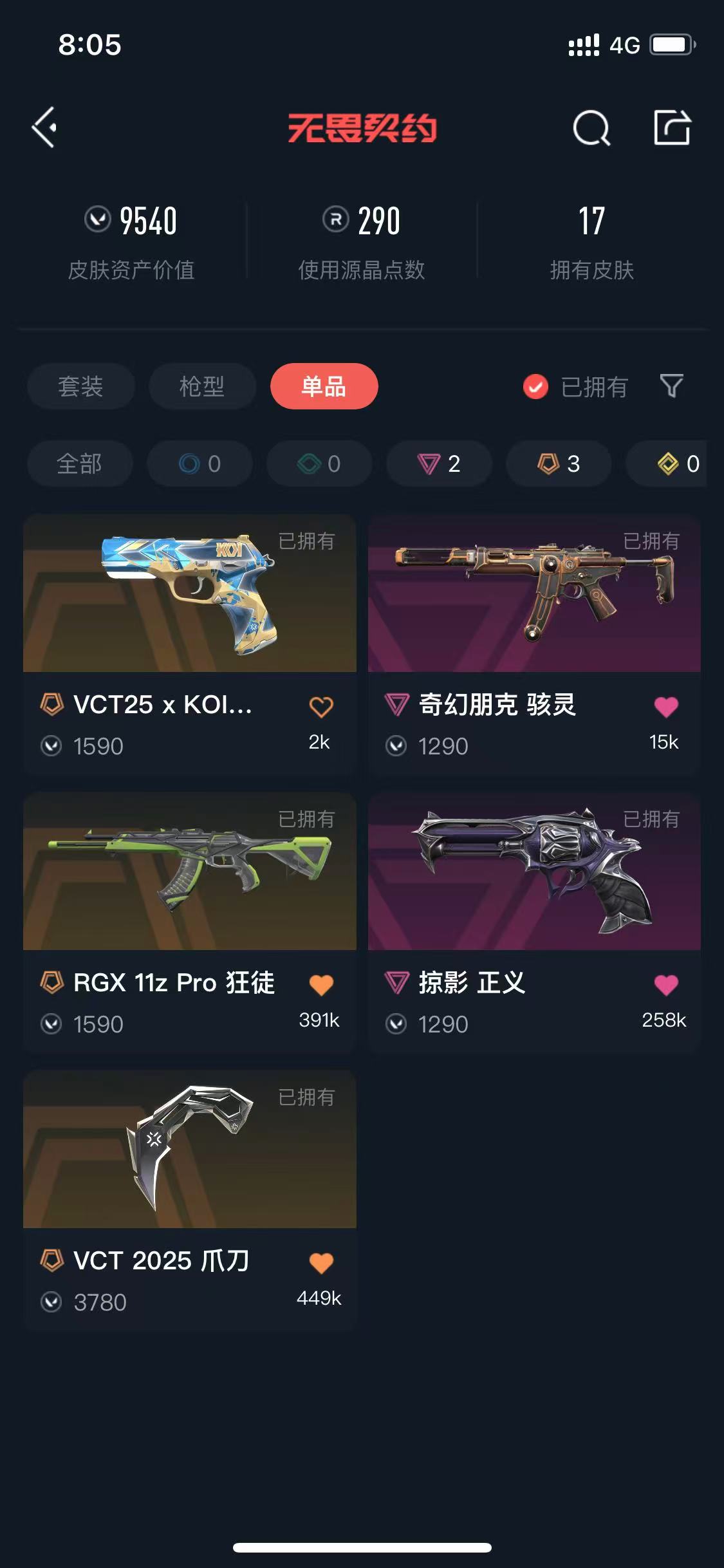The image size is (724, 1568).
Task: Filter by the yellow diamond tier chip
Action: 667,463
